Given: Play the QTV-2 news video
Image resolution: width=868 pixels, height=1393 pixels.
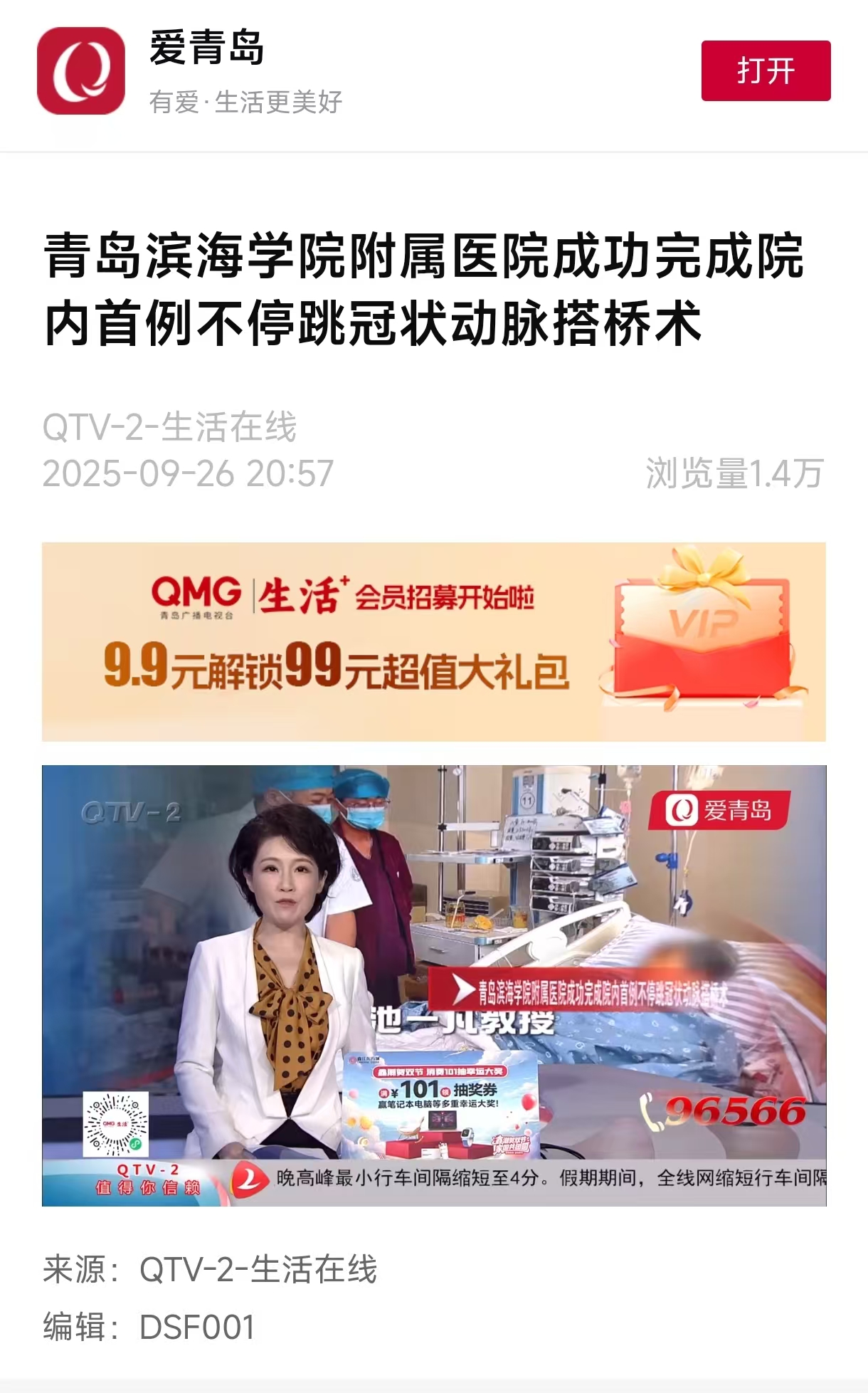Looking at the screenshot, I should pos(433,985).
